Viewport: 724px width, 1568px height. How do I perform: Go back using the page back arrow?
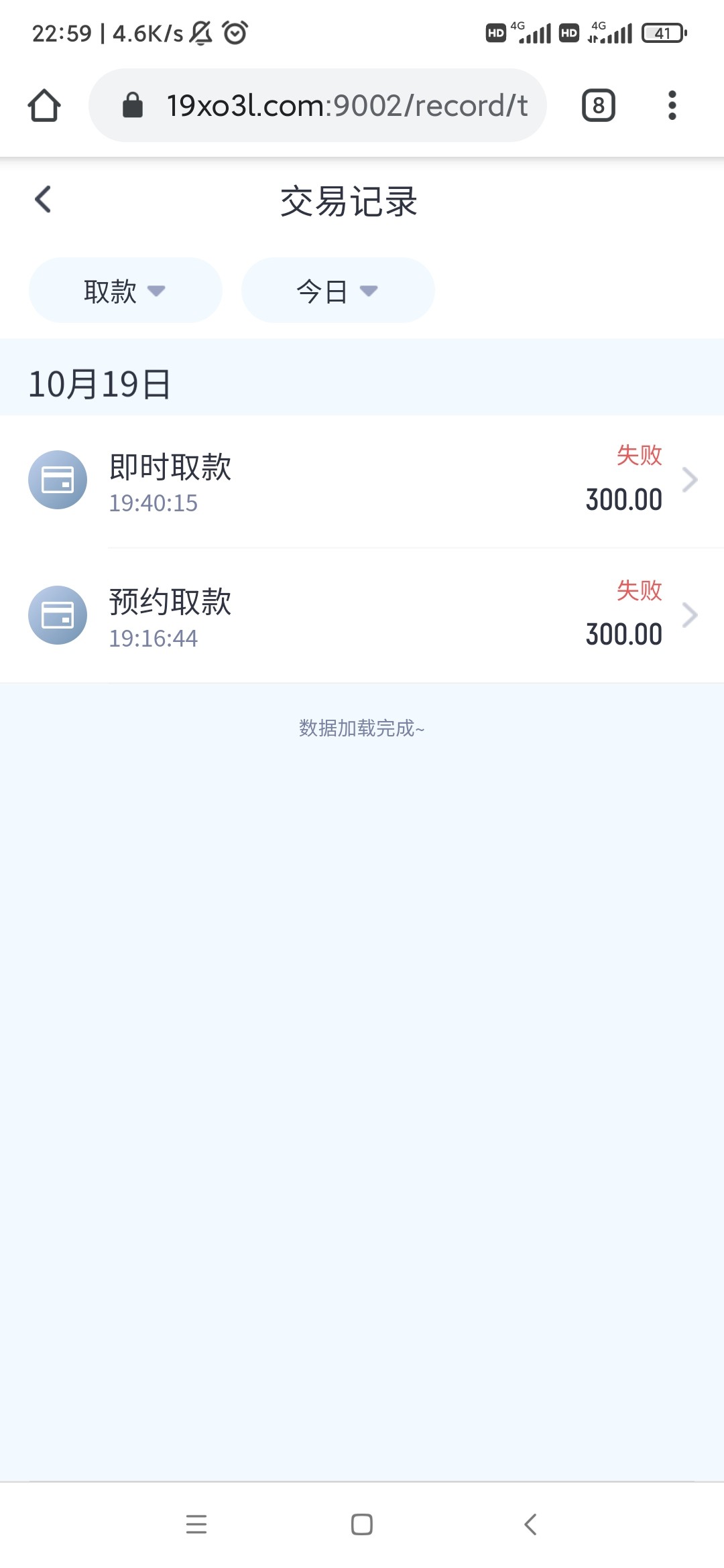(43, 199)
